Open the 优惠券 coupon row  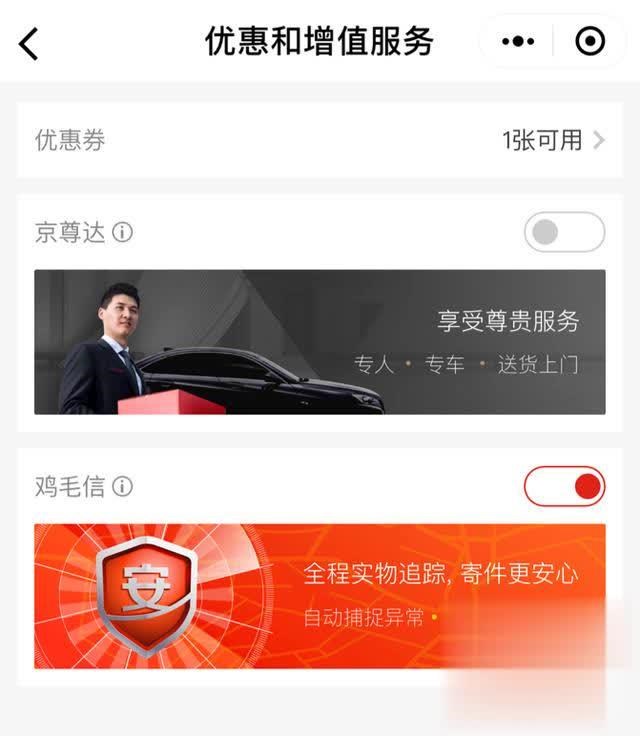[320, 140]
